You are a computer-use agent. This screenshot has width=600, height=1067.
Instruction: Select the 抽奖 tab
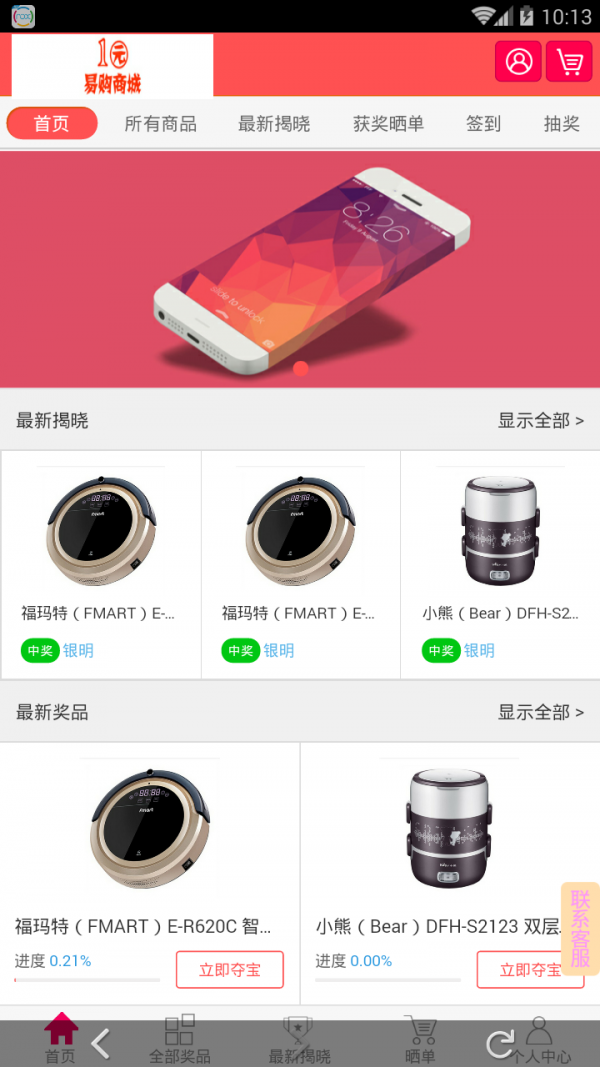point(561,124)
